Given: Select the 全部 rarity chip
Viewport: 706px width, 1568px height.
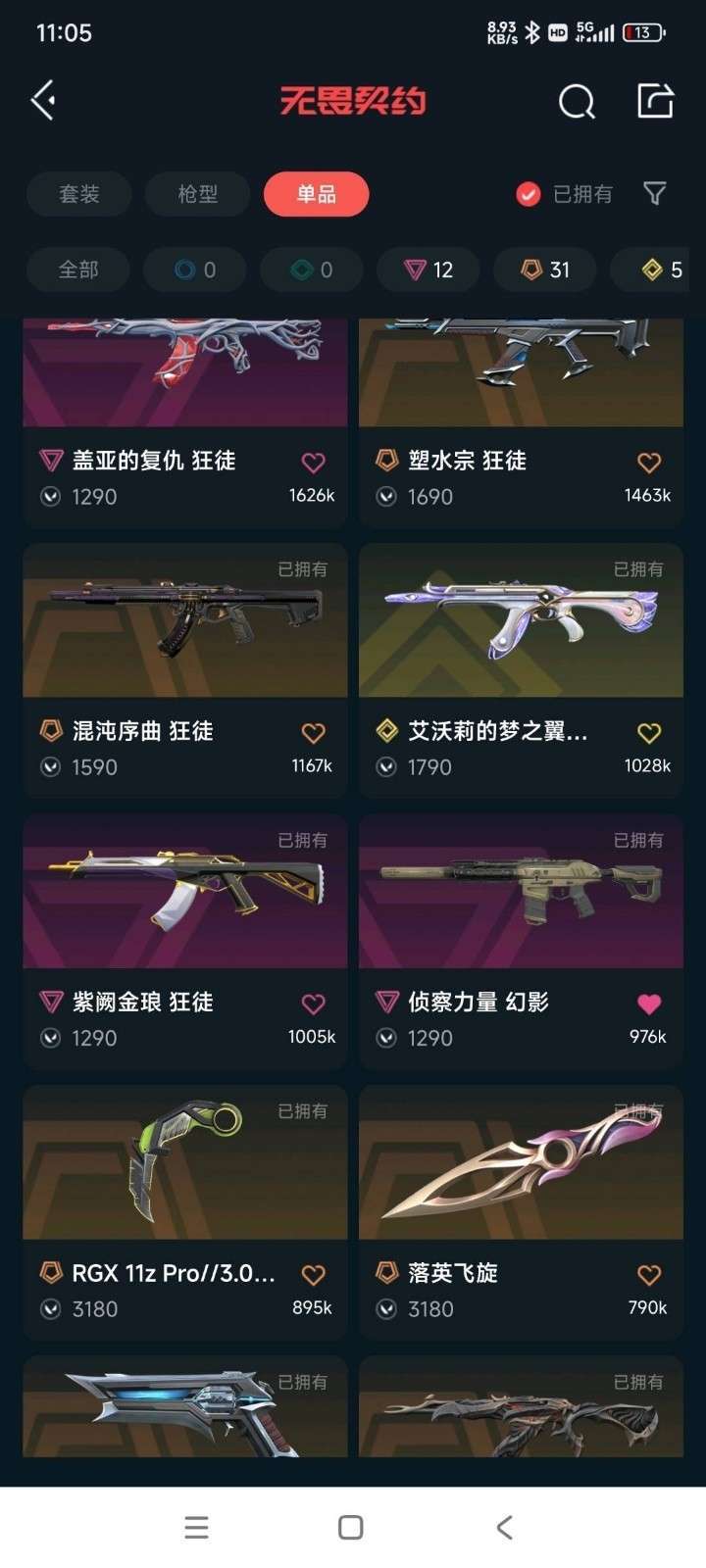Looking at the screenshot, I should 78,269.
